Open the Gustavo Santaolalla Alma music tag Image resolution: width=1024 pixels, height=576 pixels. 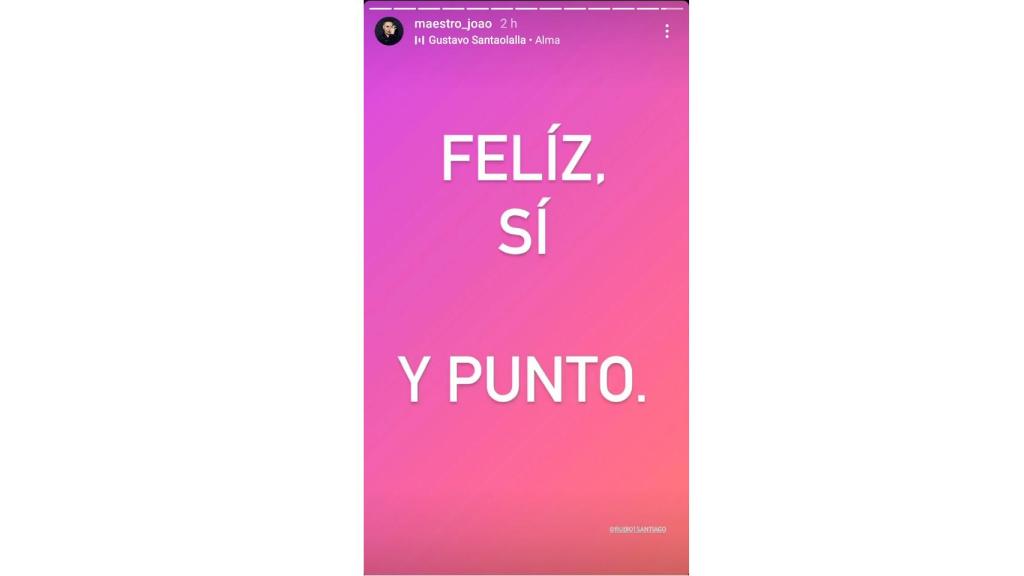point(487,40)
